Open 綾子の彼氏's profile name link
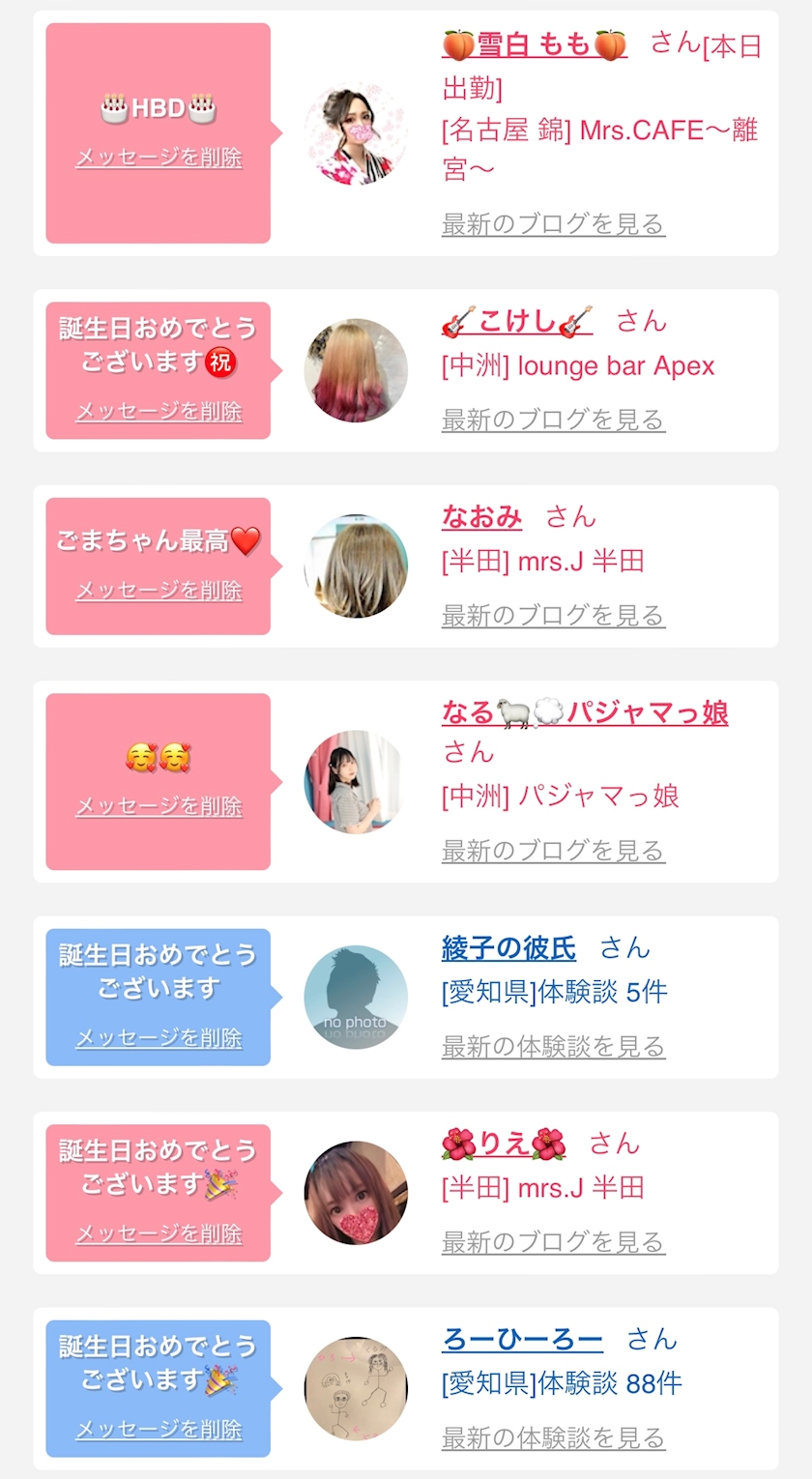Image resolution: width=812 pixels, height=1479 pixels. (x=508, y=948)
